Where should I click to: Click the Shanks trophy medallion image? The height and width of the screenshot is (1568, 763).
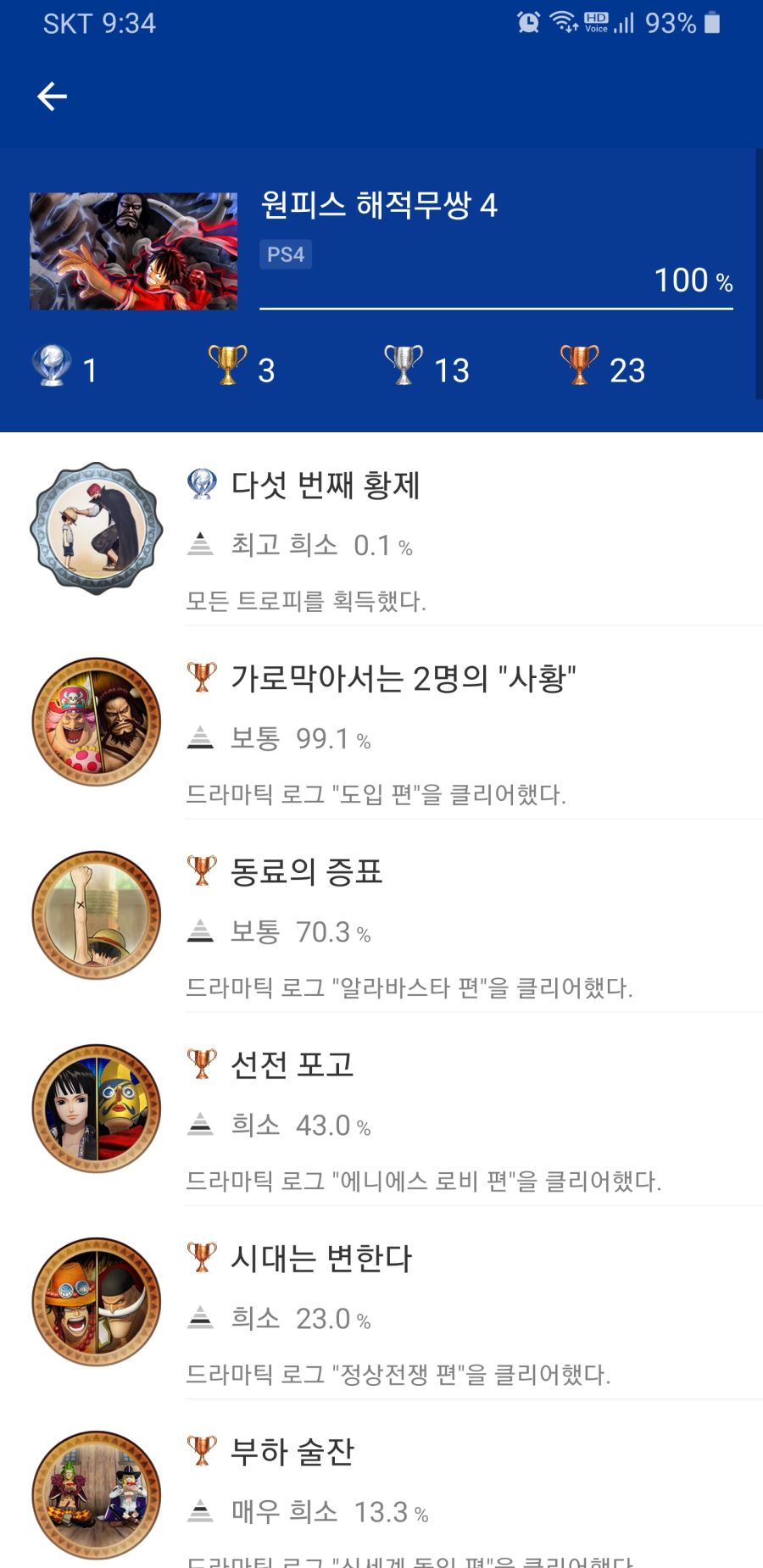(x=96, y=525)
